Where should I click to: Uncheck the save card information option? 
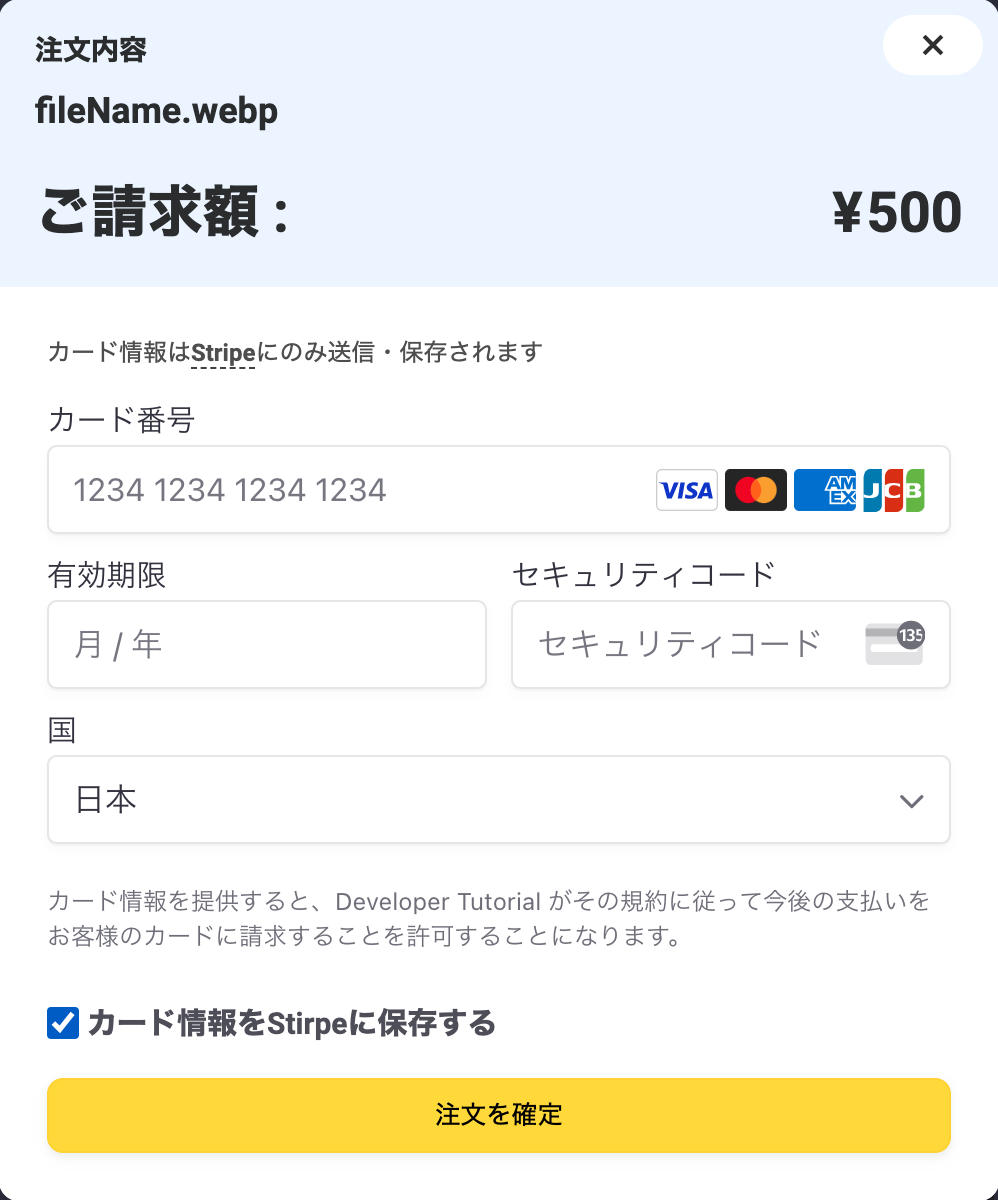click(x=63, y=1023)
